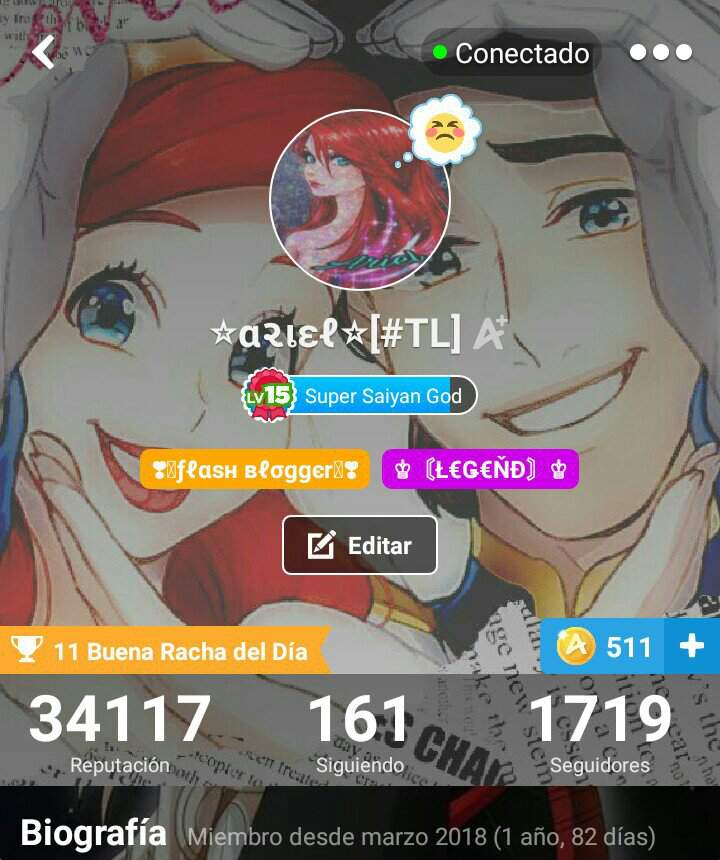The image size is (720, 860).
Task: Tap the Editar profile button
Action: pyautogui.click(x=360, y=545)
